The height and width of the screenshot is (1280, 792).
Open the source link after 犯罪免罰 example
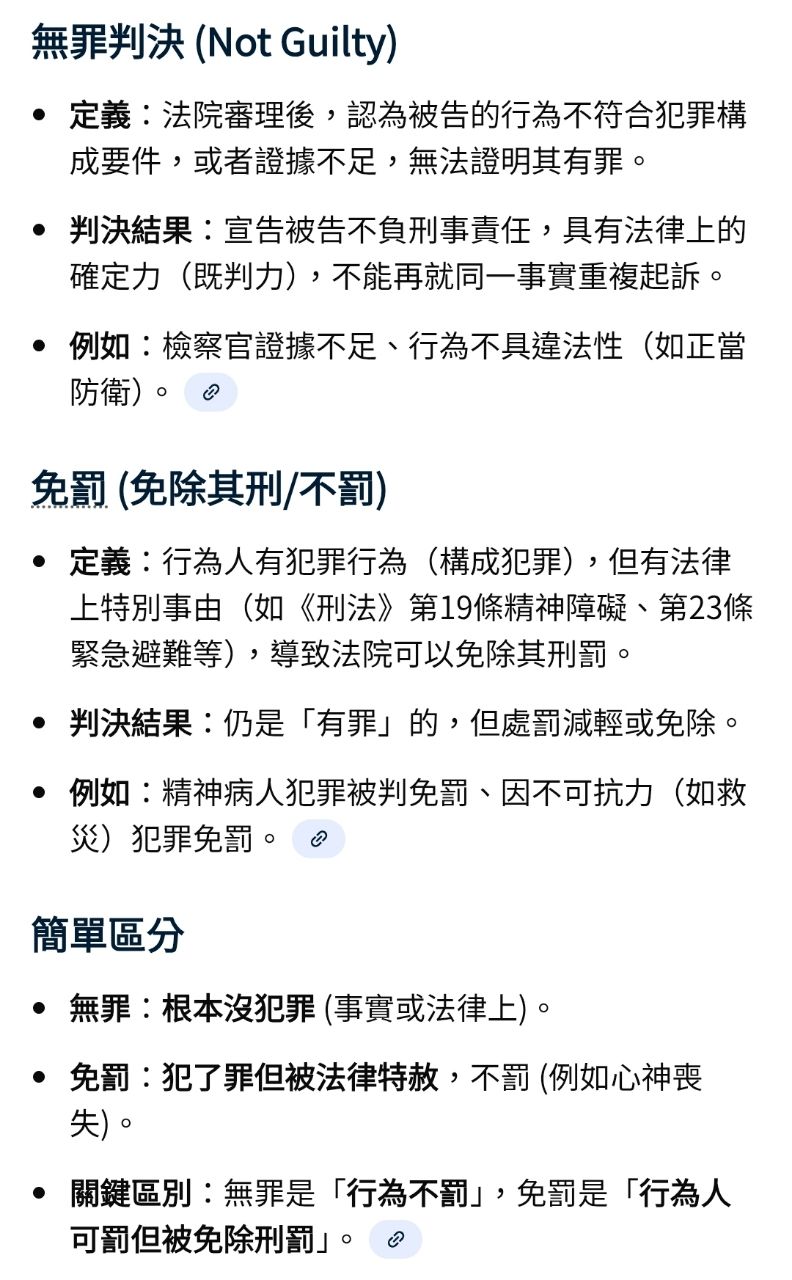click(318, 839)
